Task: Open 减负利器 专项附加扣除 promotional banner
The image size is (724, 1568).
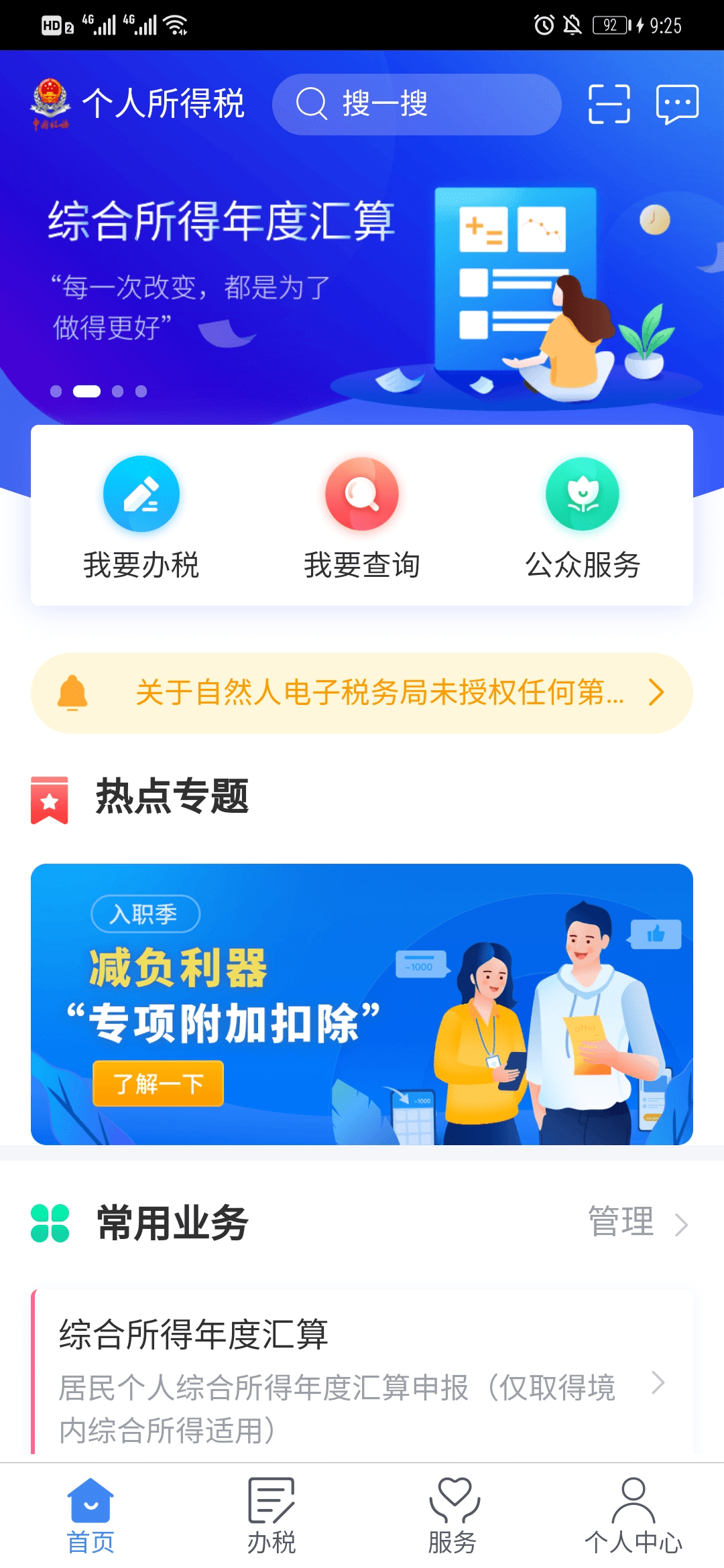Action: (362, 998)
